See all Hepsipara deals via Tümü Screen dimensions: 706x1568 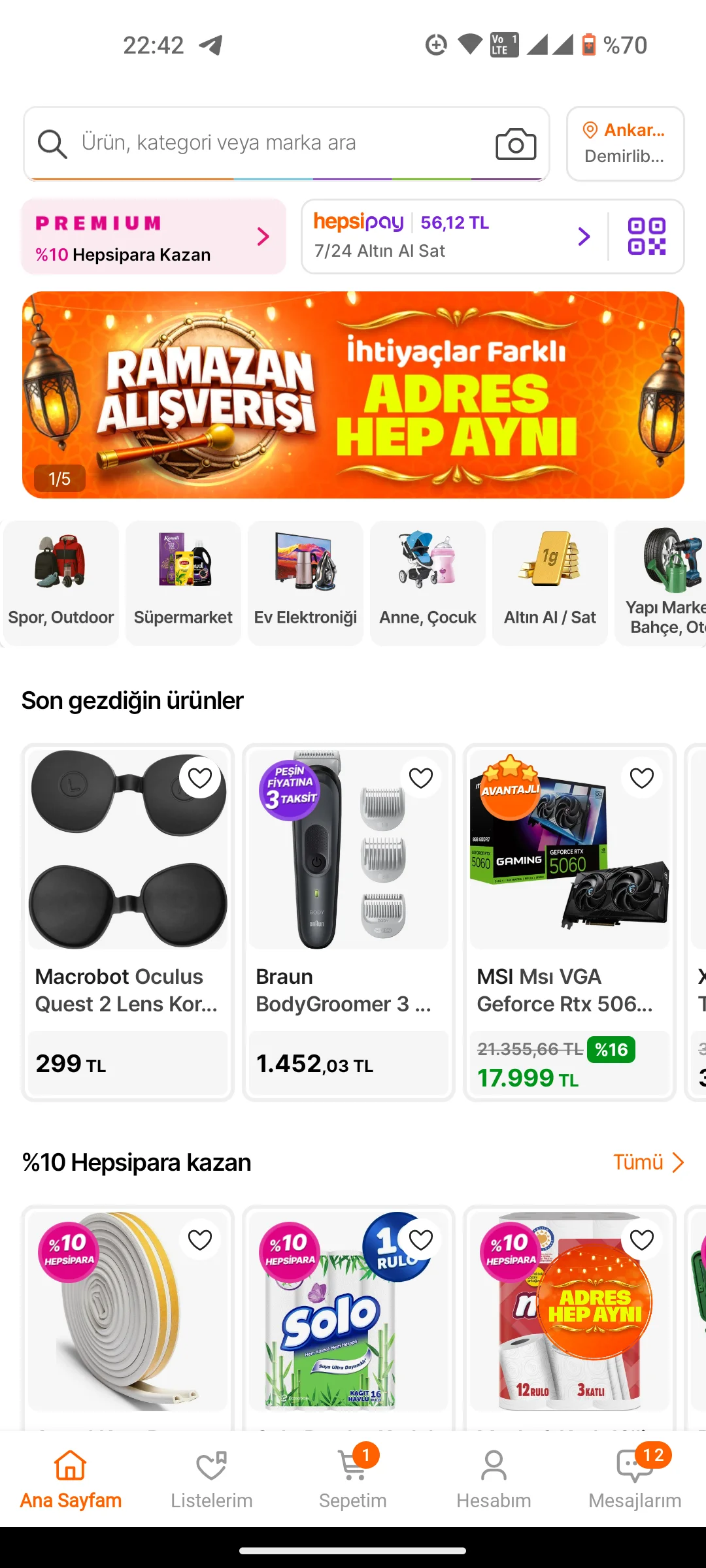(648, 1162)
